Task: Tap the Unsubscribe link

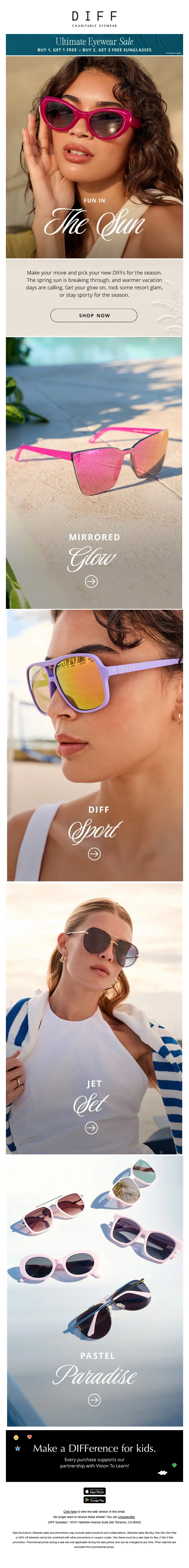Action: pyautogui.click(x=126, y=1517)
